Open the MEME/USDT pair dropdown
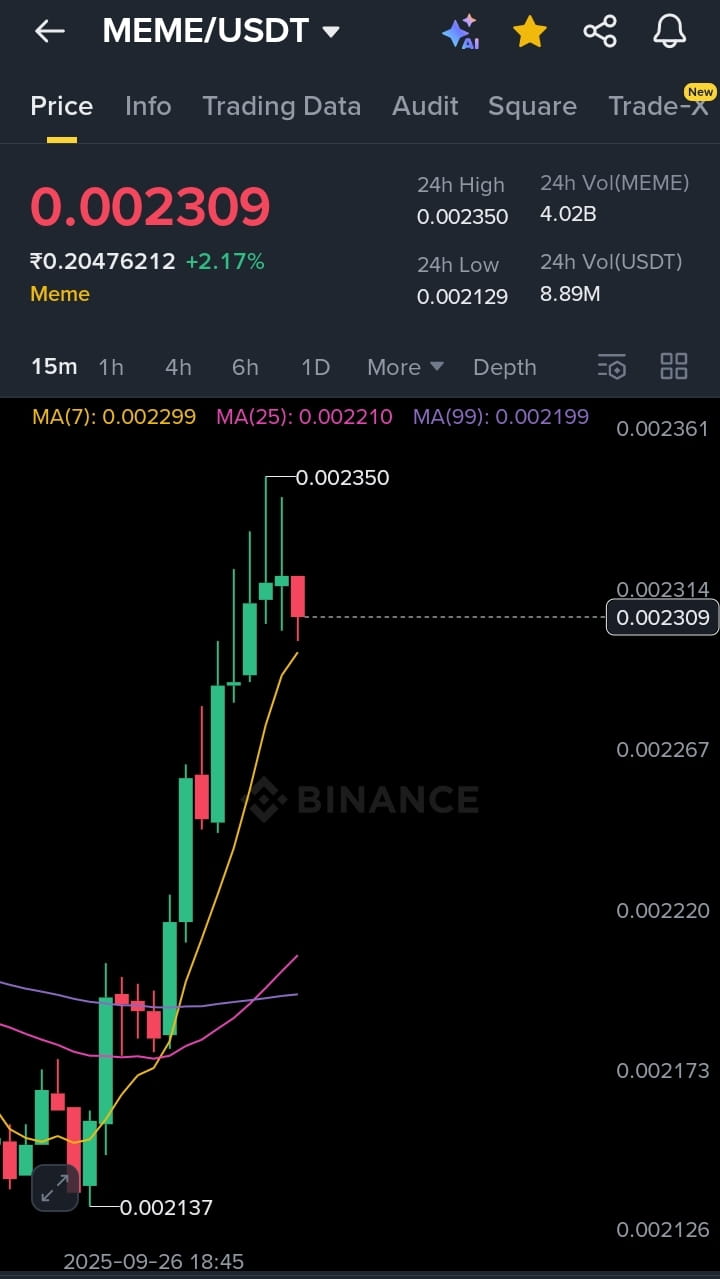720x1279 pixels. tap(330, 32)
